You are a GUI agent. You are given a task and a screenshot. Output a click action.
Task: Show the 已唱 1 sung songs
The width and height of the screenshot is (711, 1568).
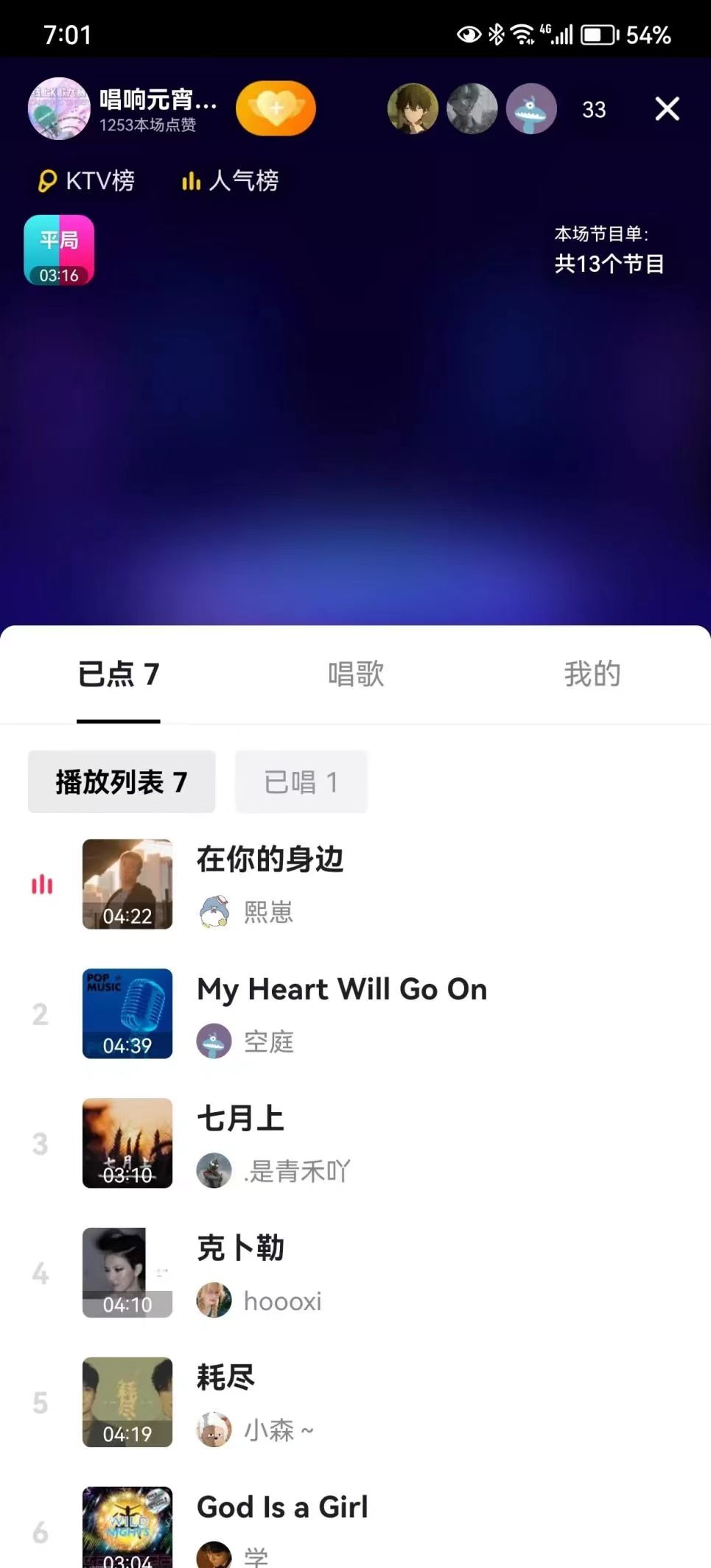click(301, 782)
